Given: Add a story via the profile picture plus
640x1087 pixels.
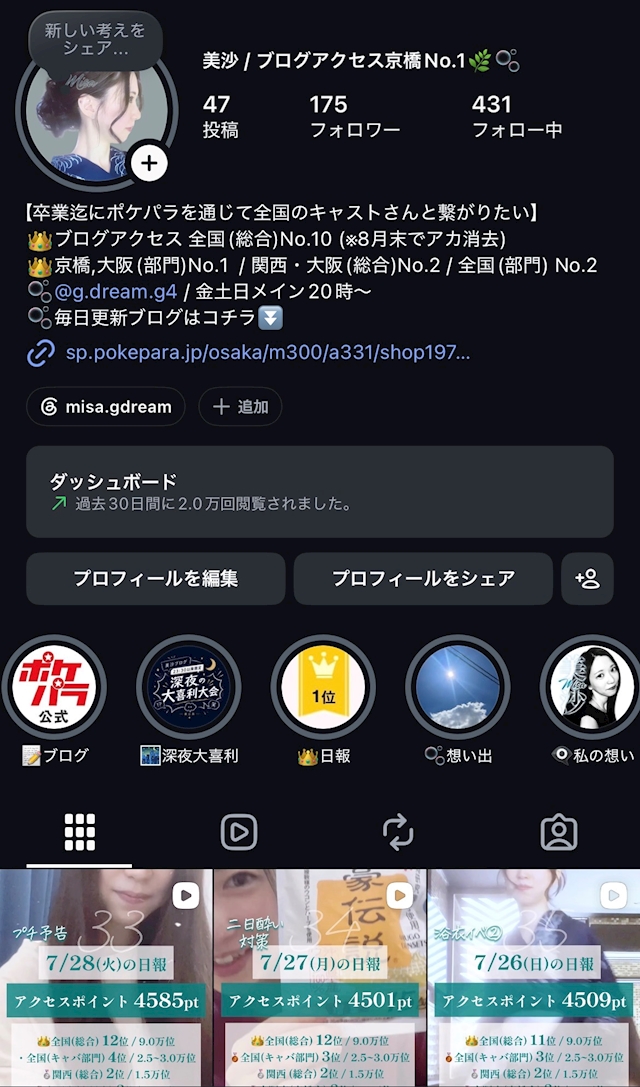Looking at the screenshot, I should coord(150,164).
